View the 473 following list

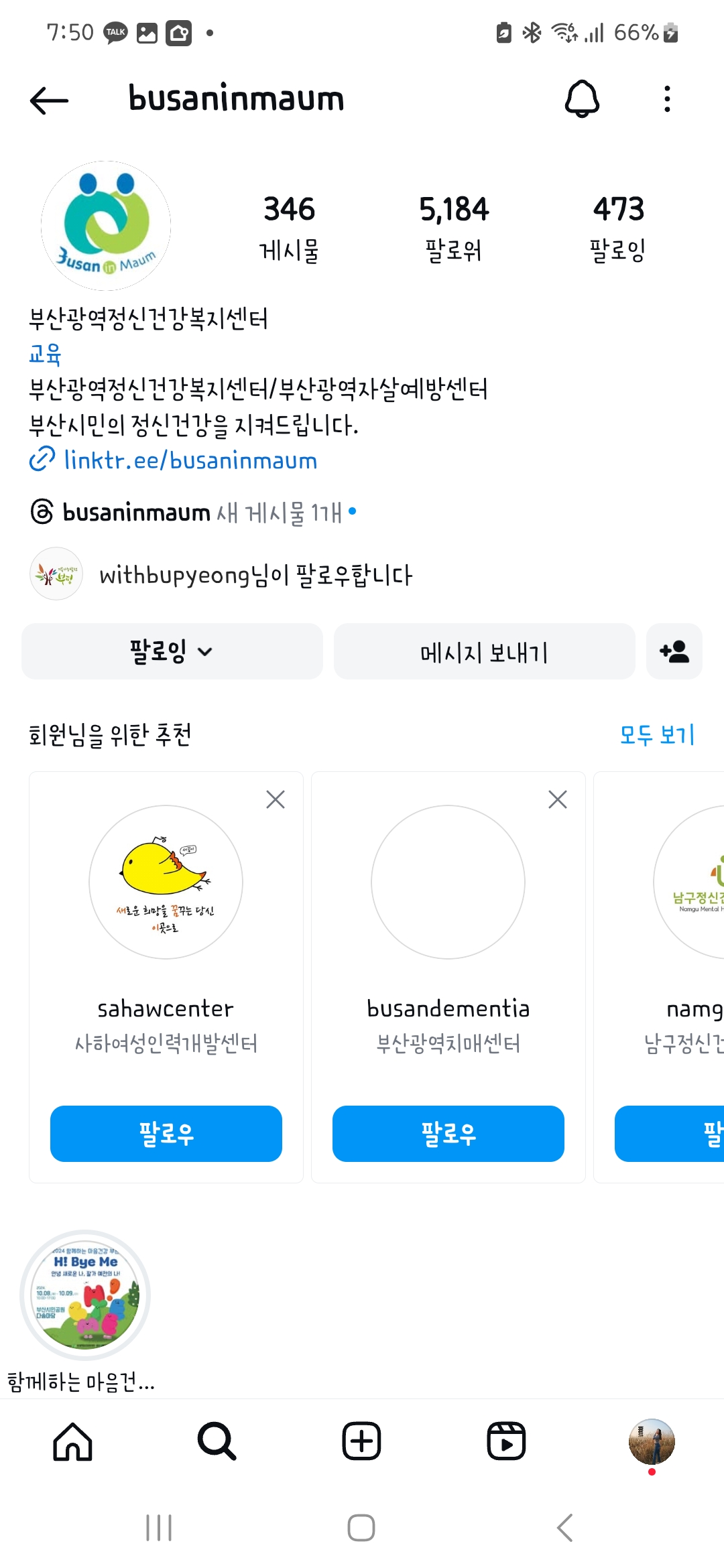coord(617,228)
